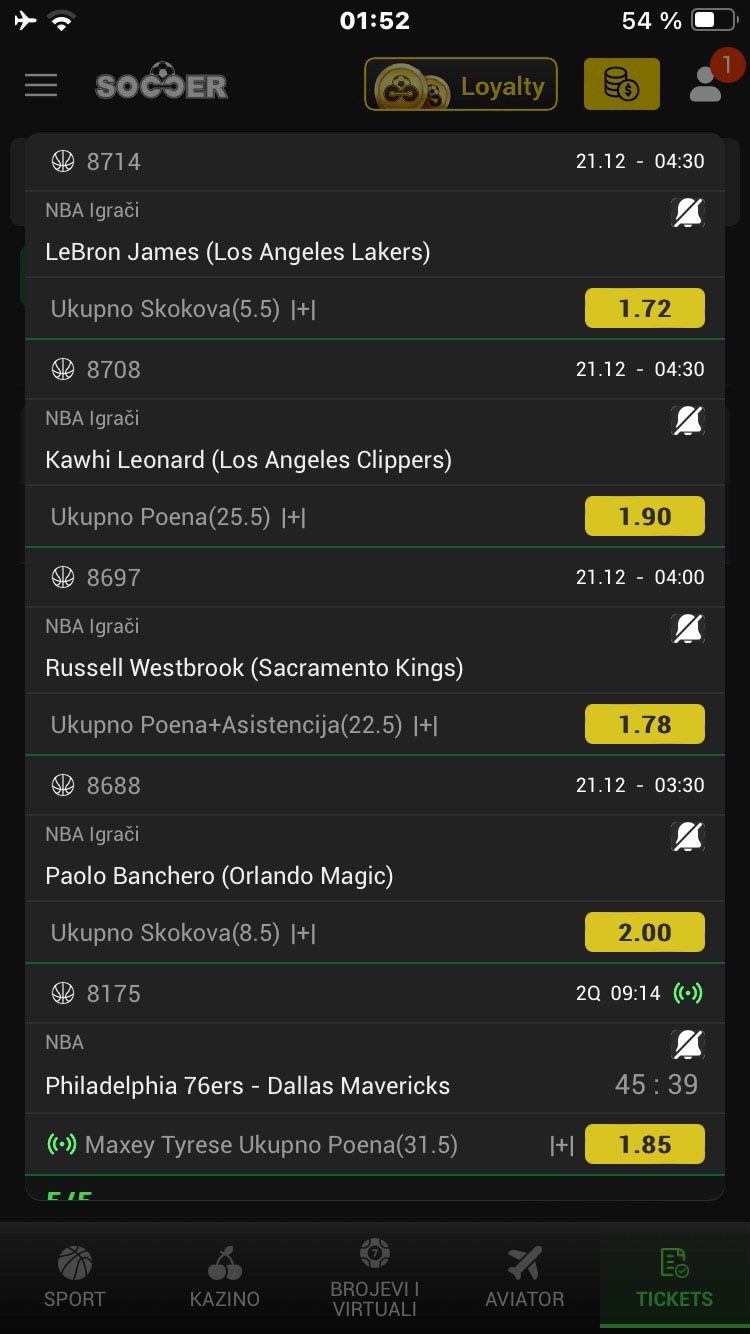
Task: Tap the 1.85 odds for Maxey Tyrese
Action: pos(644,1145)
